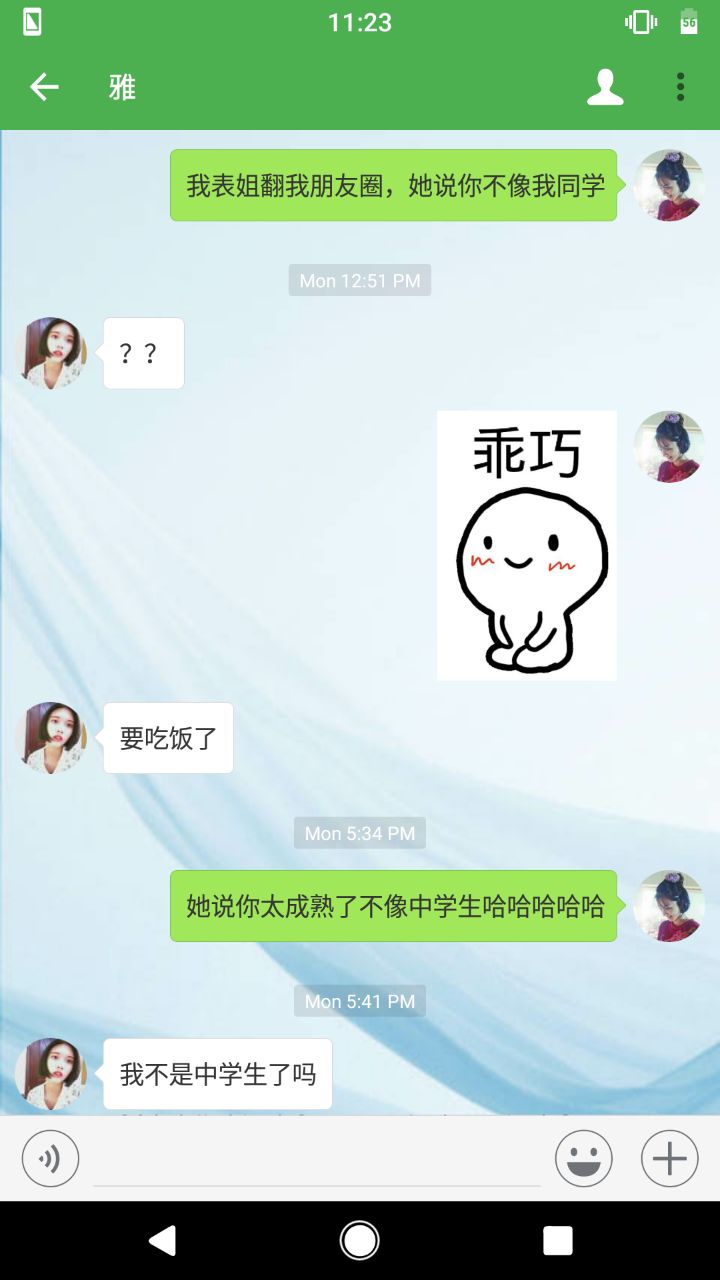This screenshot has height=1280, width=720.
Task: Open the emoji picker
Action: 584,1159
